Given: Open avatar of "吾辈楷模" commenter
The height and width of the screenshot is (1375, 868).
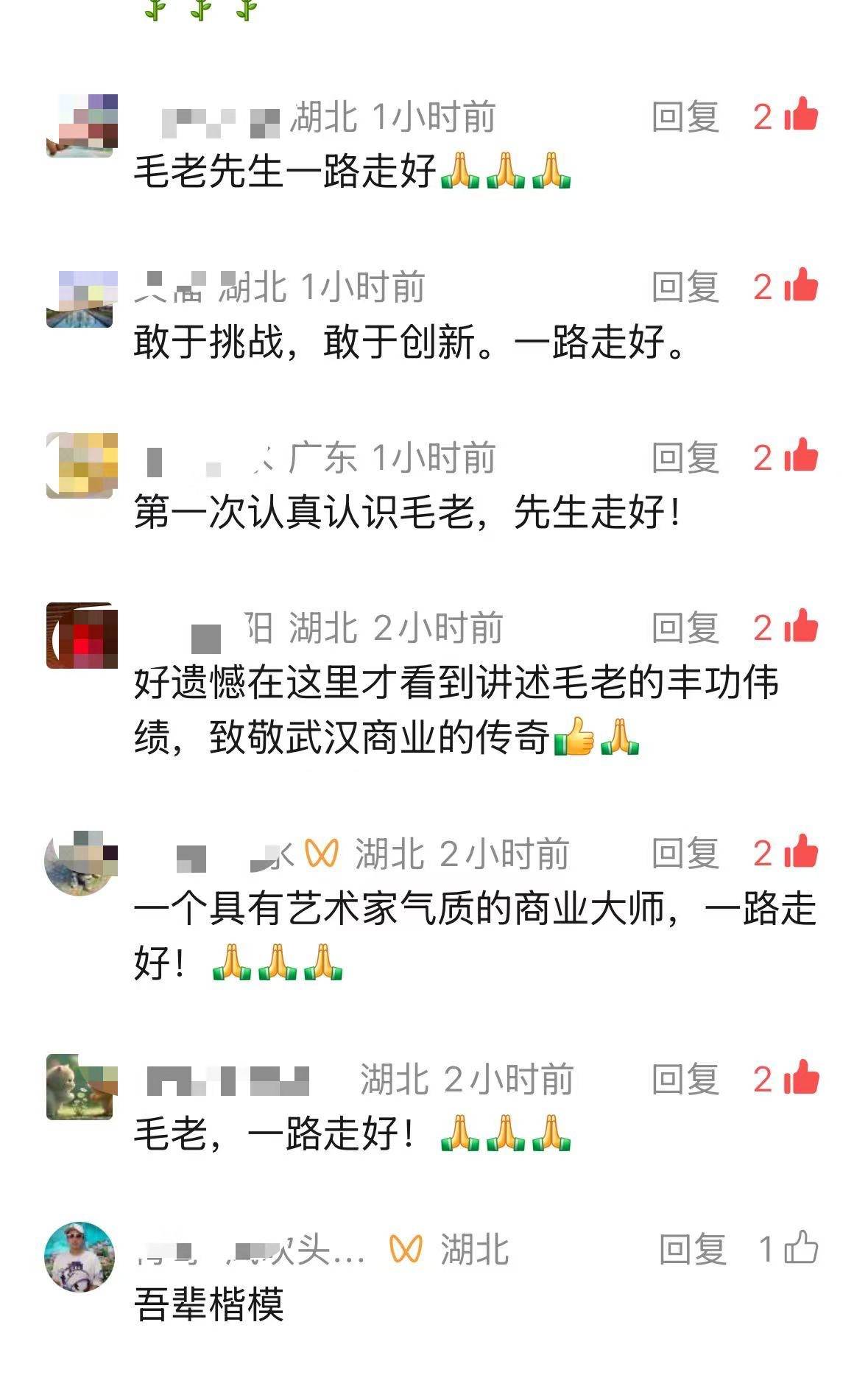Looking at the screenshot, I should 80,1256.
